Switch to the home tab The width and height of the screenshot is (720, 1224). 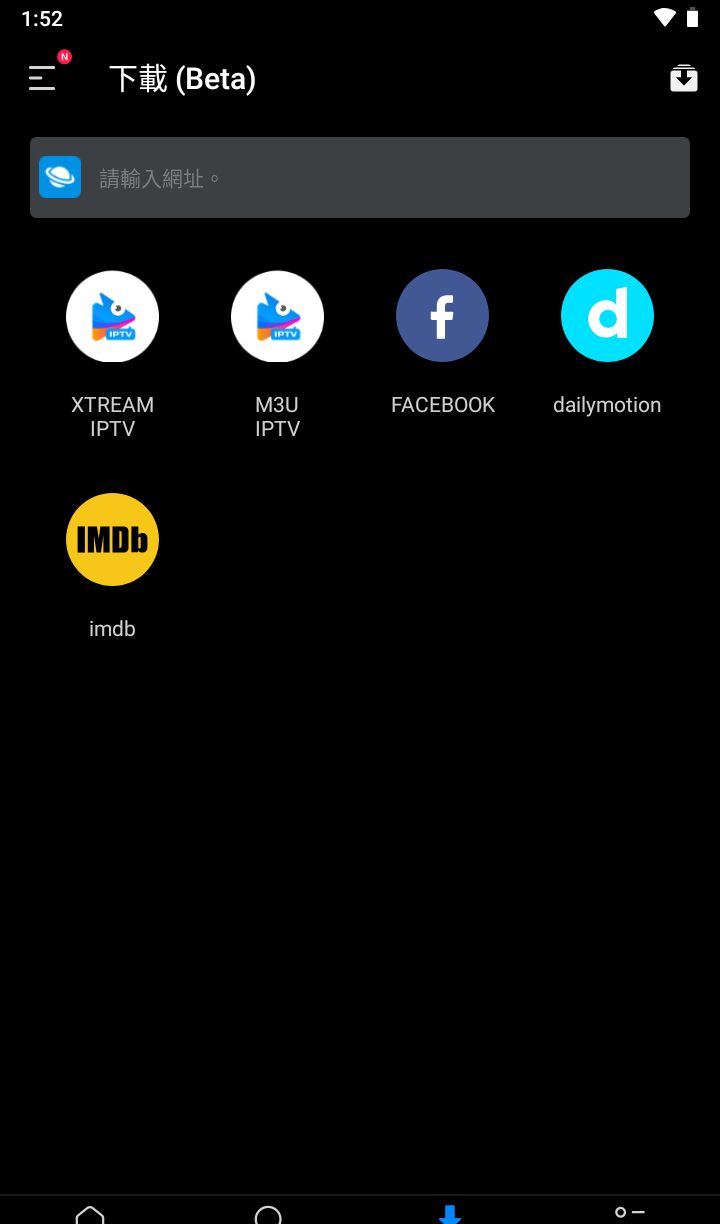90,1213
